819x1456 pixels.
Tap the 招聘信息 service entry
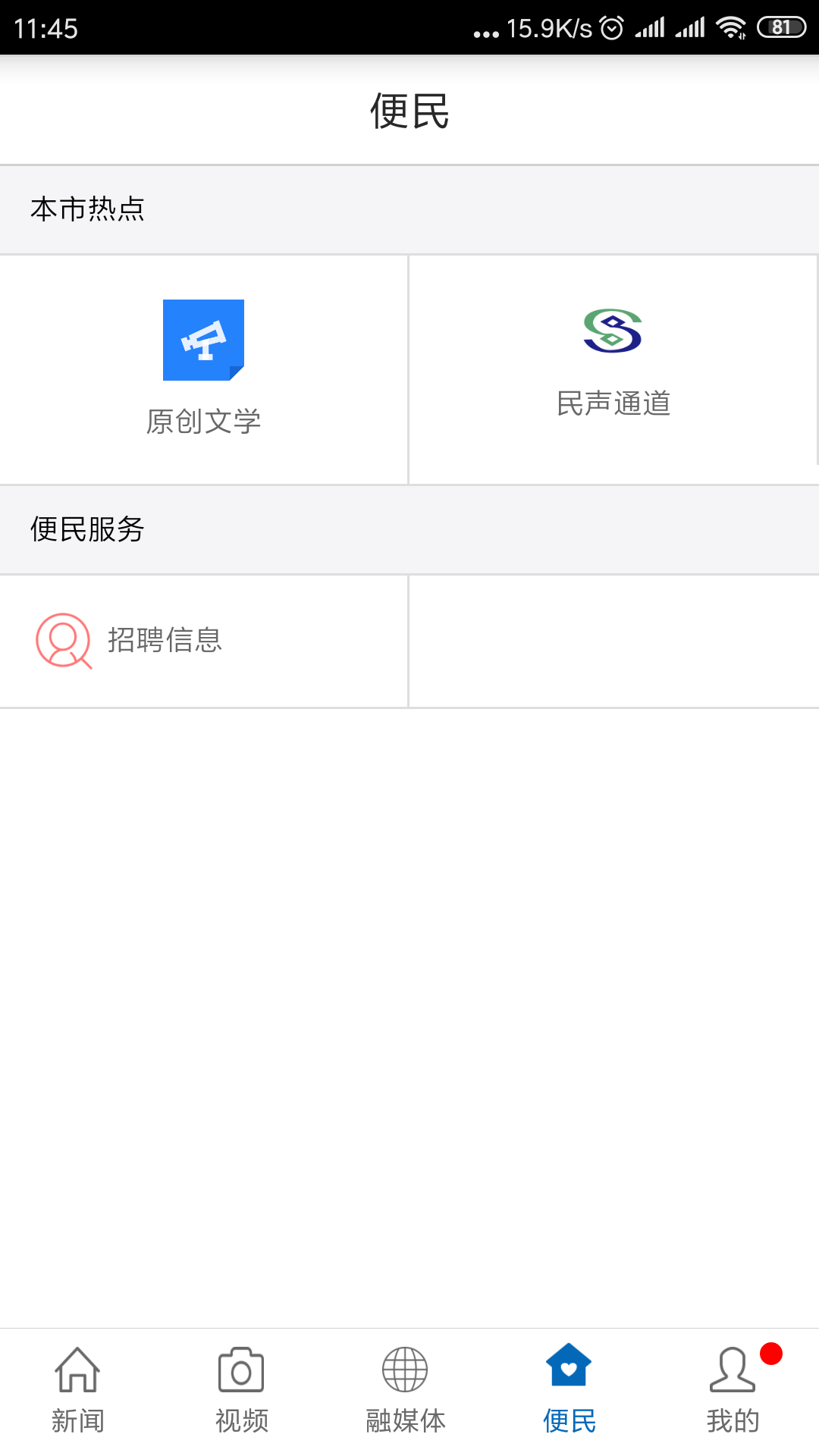pos(165,641)
